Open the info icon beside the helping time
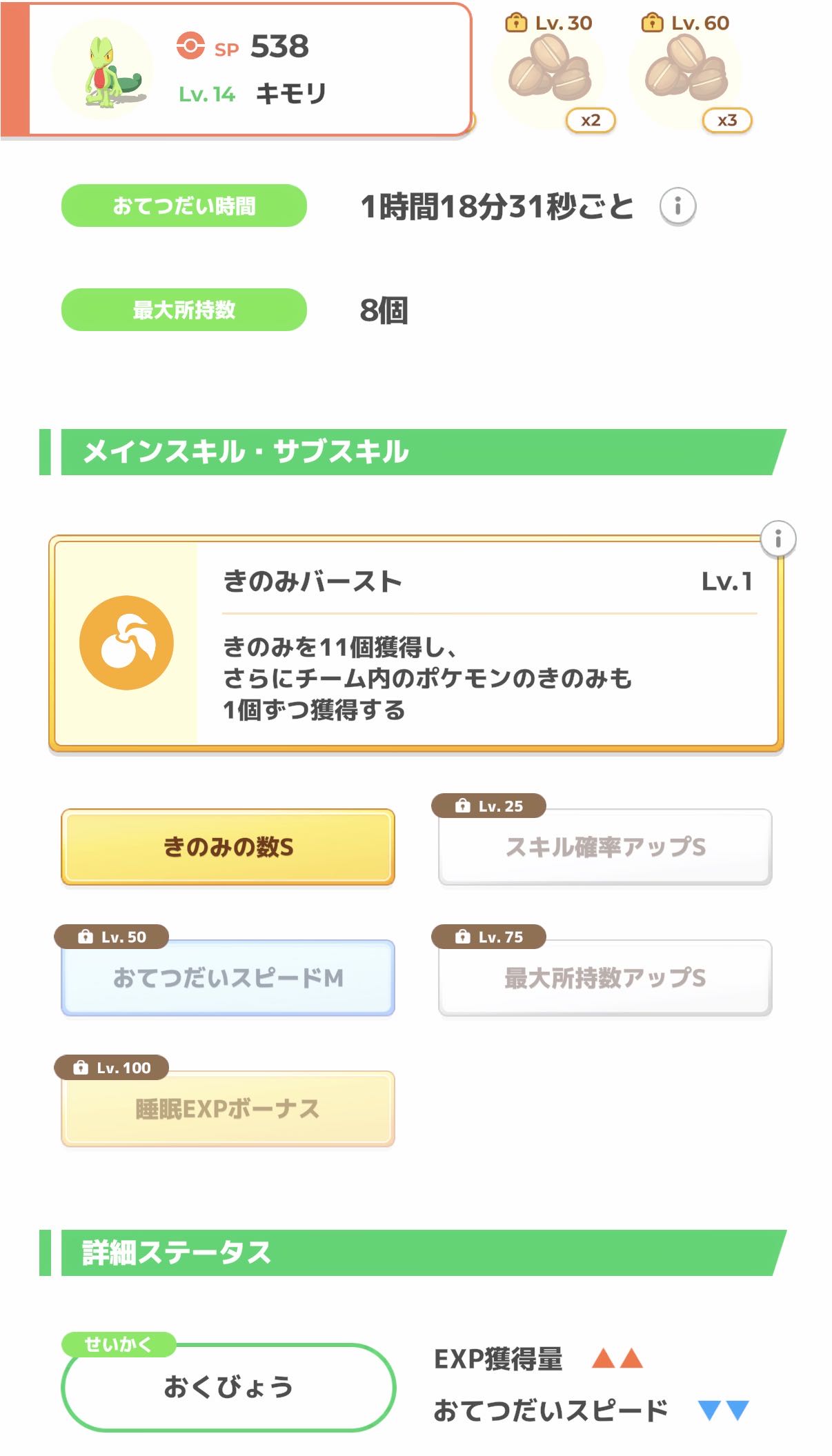Screen dimensions: 832x1456 pos(677,206)
